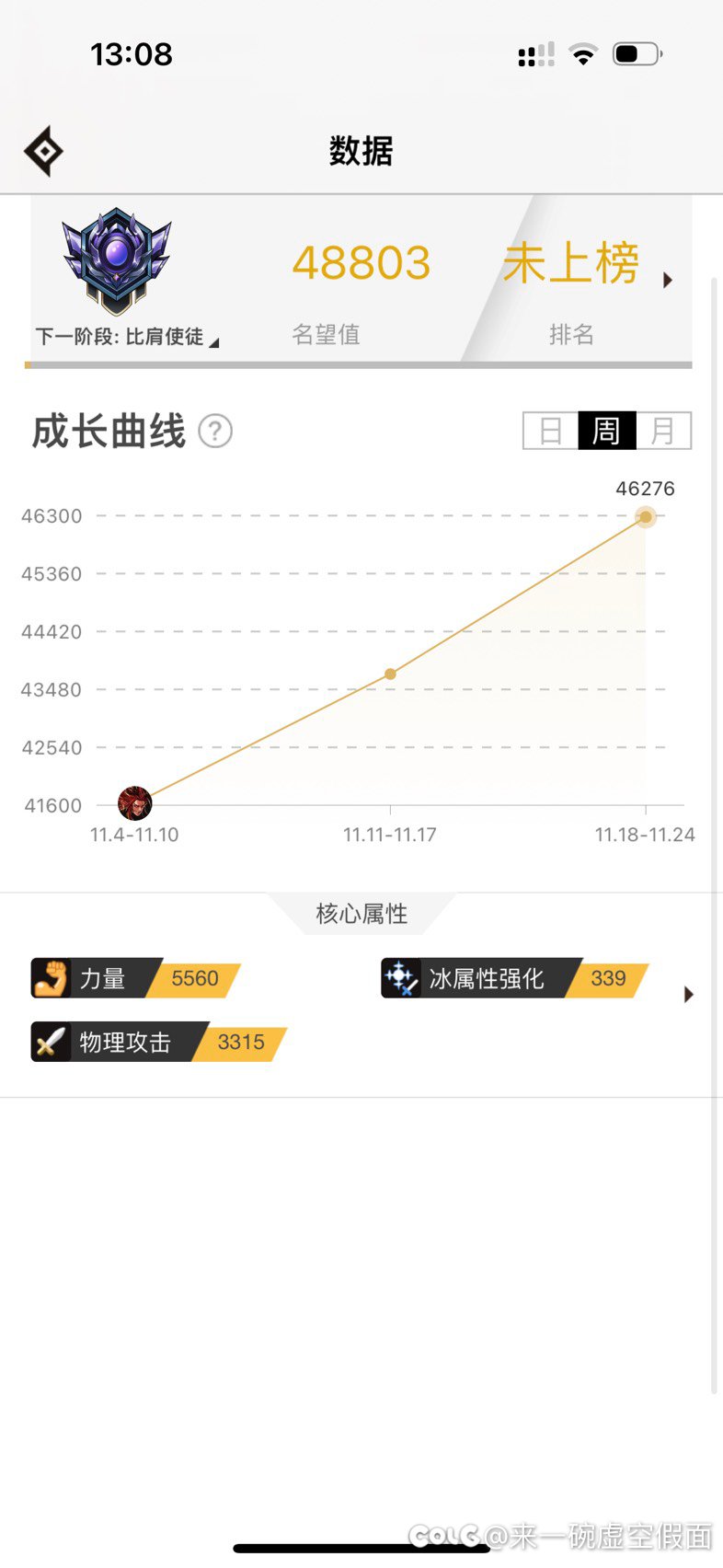Keep 周 weekly view selected

(607, 430)
